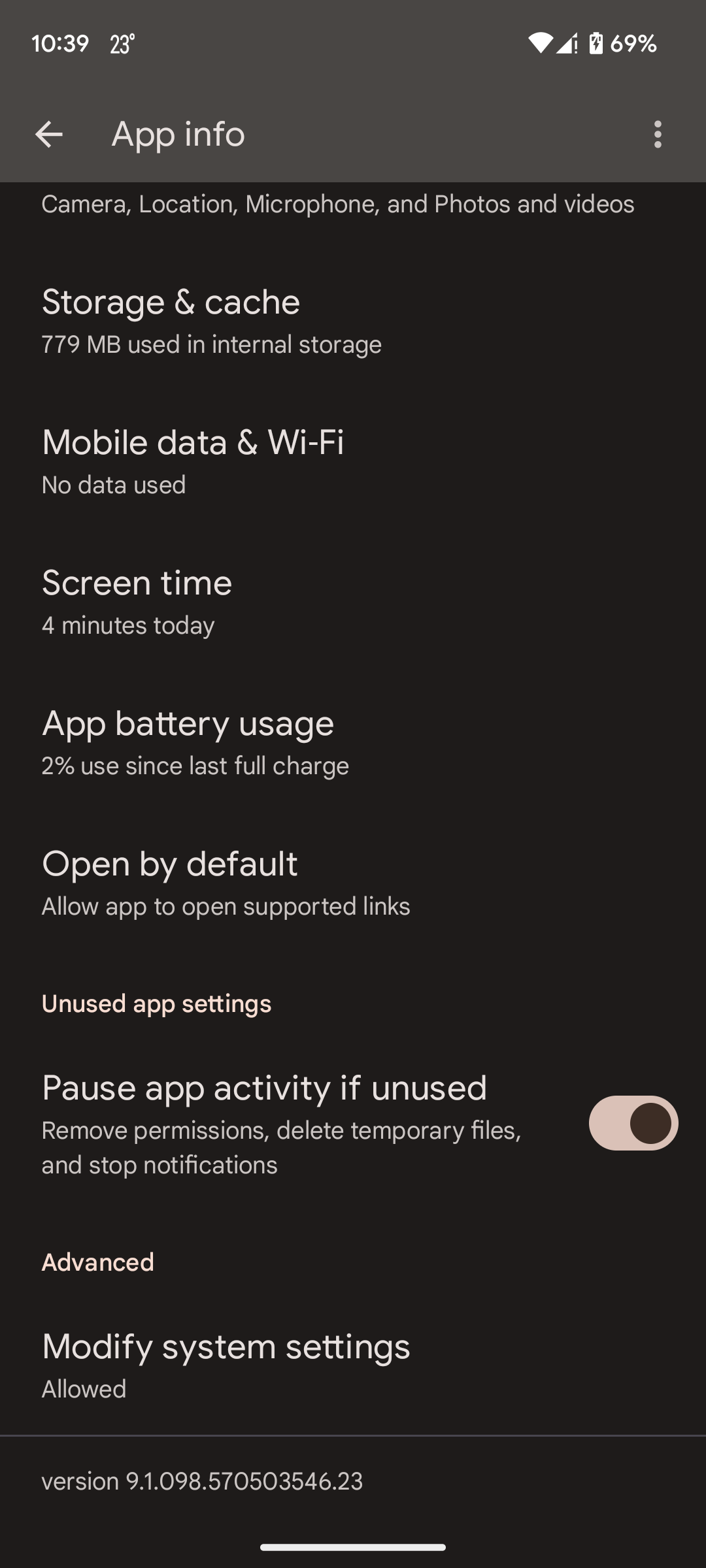Open Modify system settings permission
The height and width of the screenshot is (1568, 706).
tap(353, 1364)
